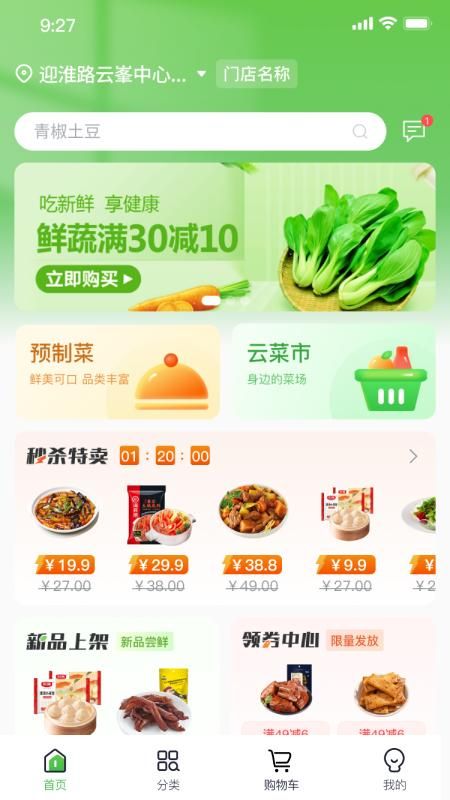The image size is (450, 800).
Task: Open the 云菜市 card
Action: pyautogui.click(x=334, y=372)
